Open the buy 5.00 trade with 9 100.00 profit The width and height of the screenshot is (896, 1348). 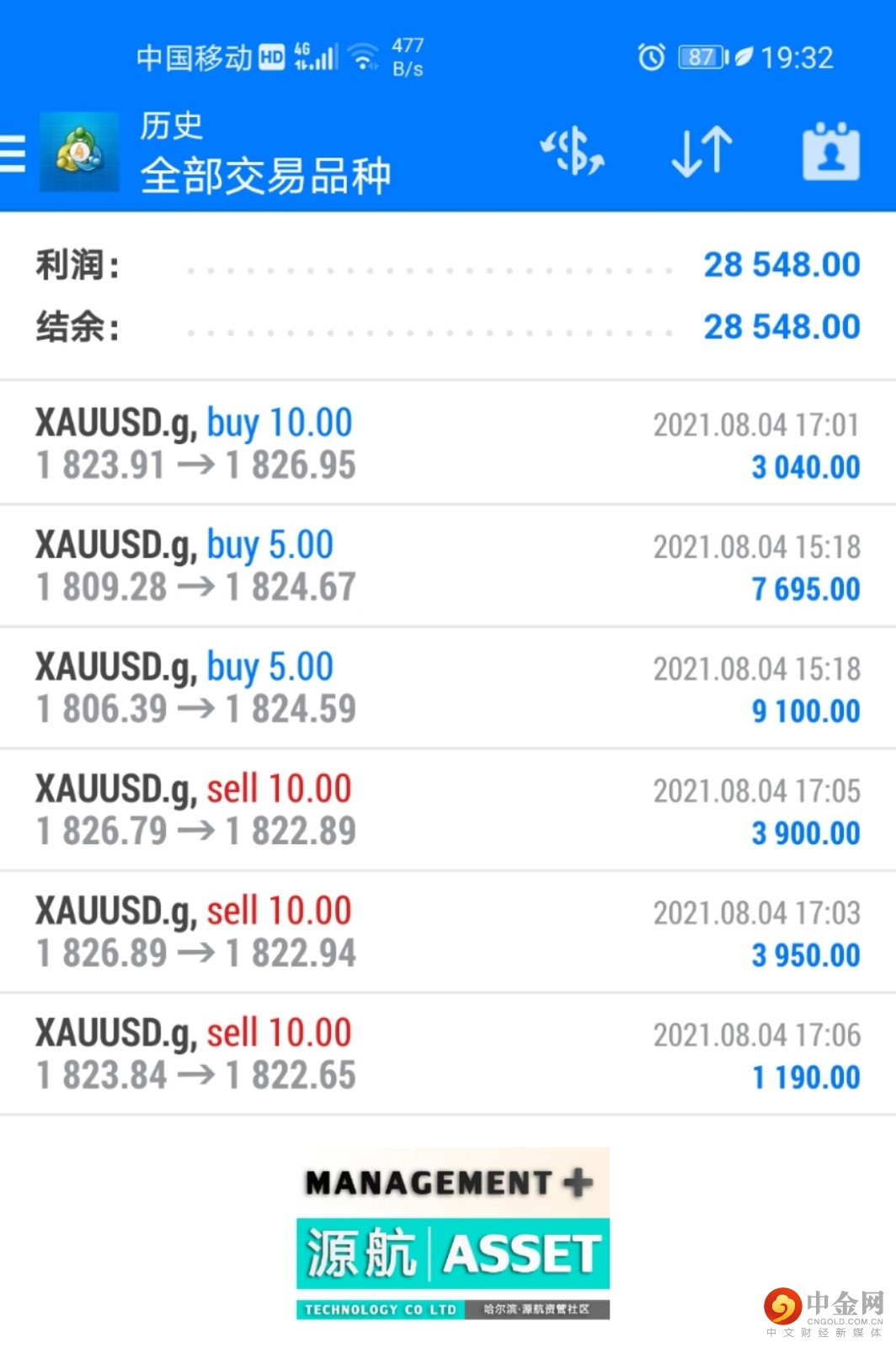447,688
